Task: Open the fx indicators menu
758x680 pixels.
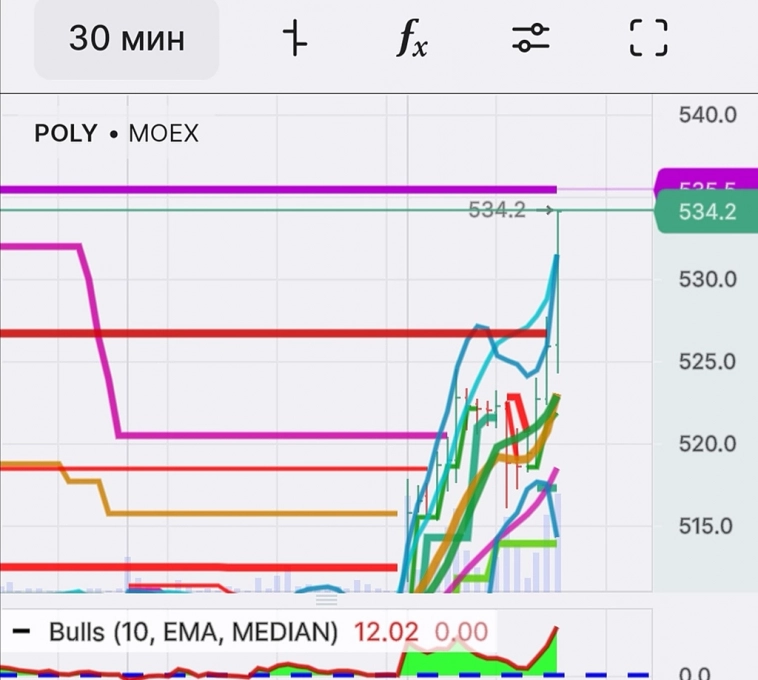Action: click(413, 39)
